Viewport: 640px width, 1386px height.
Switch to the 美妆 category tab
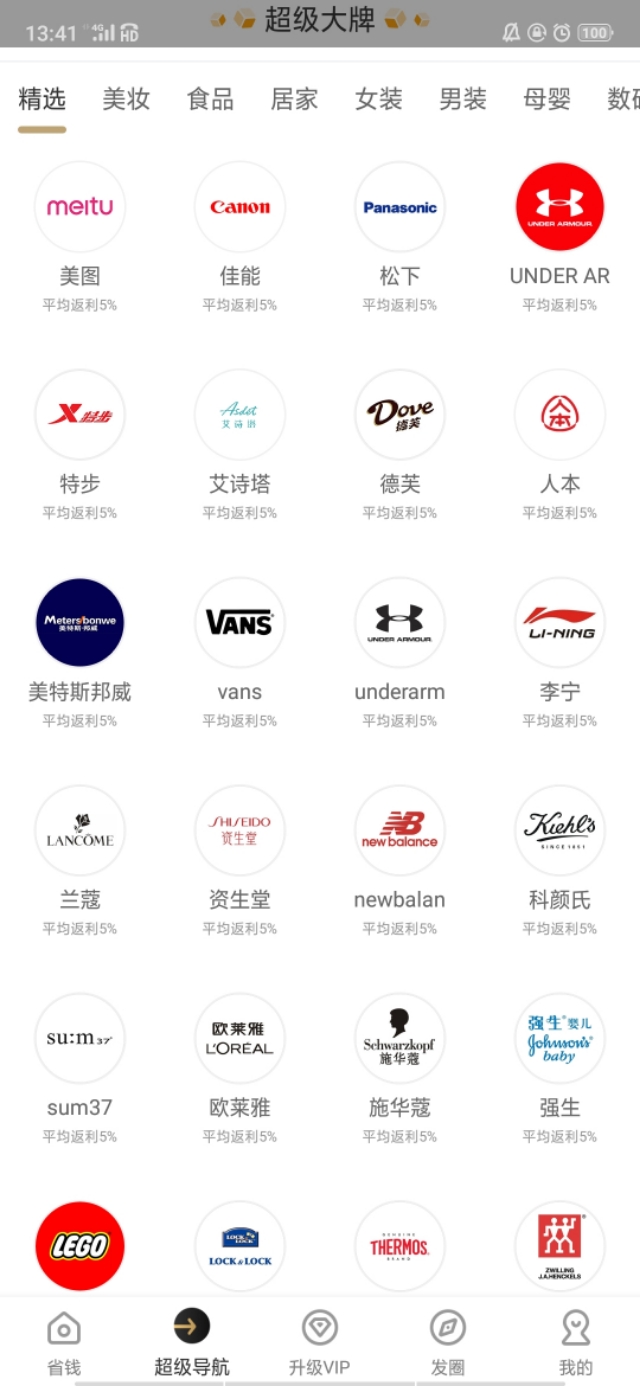(x=126, y=99)
